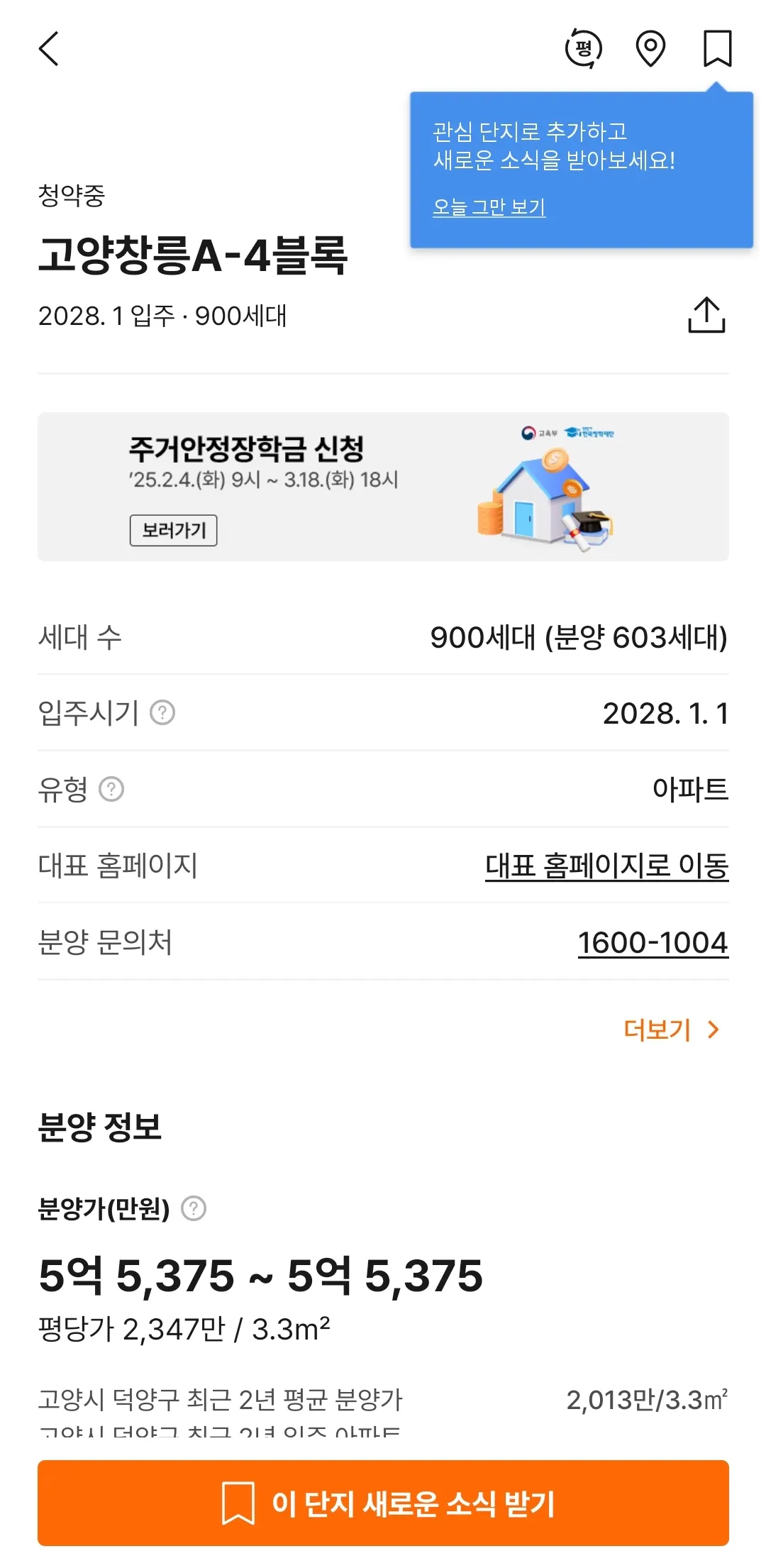
Task: Tap the help icon next to 유형
Action: point(111,789)
